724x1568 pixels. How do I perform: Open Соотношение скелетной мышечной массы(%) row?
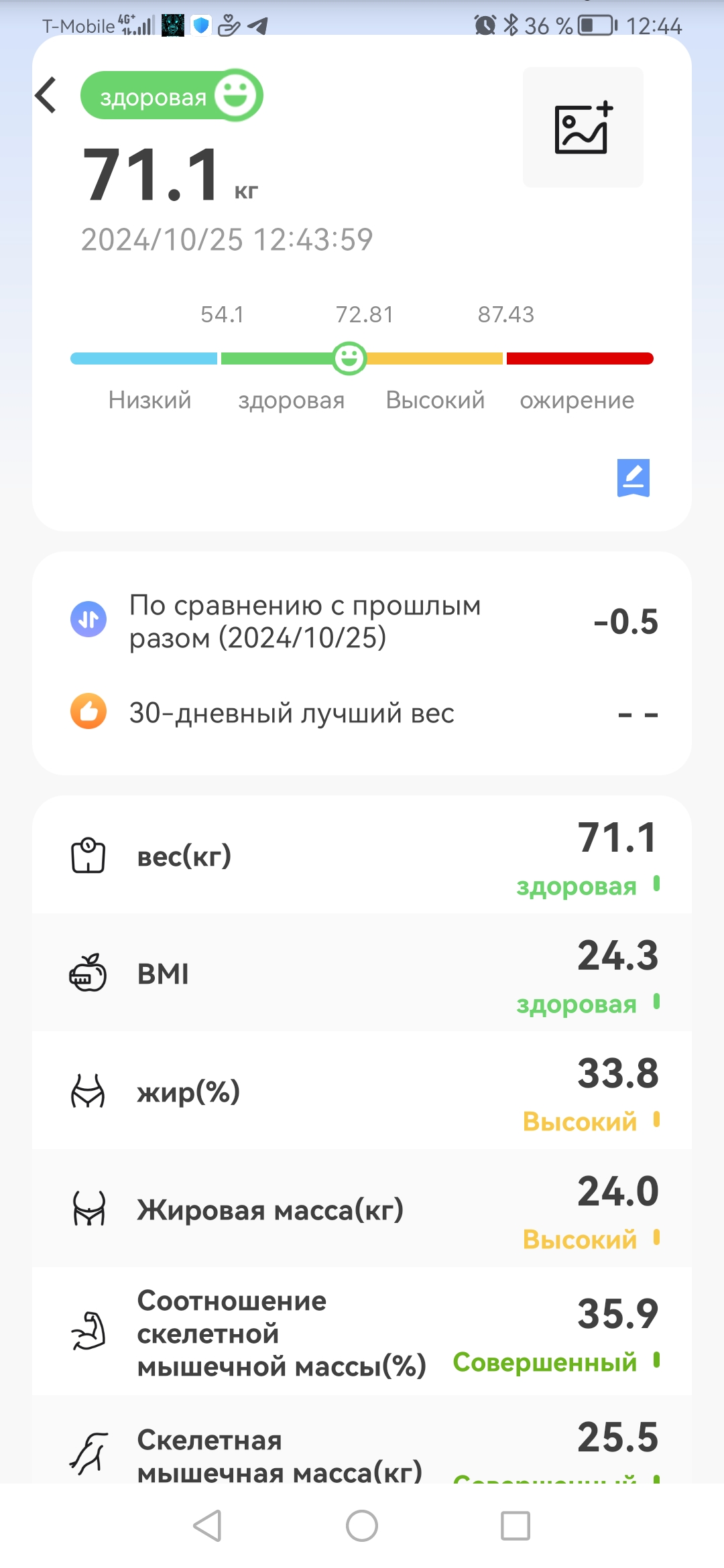click(362, 1333)
